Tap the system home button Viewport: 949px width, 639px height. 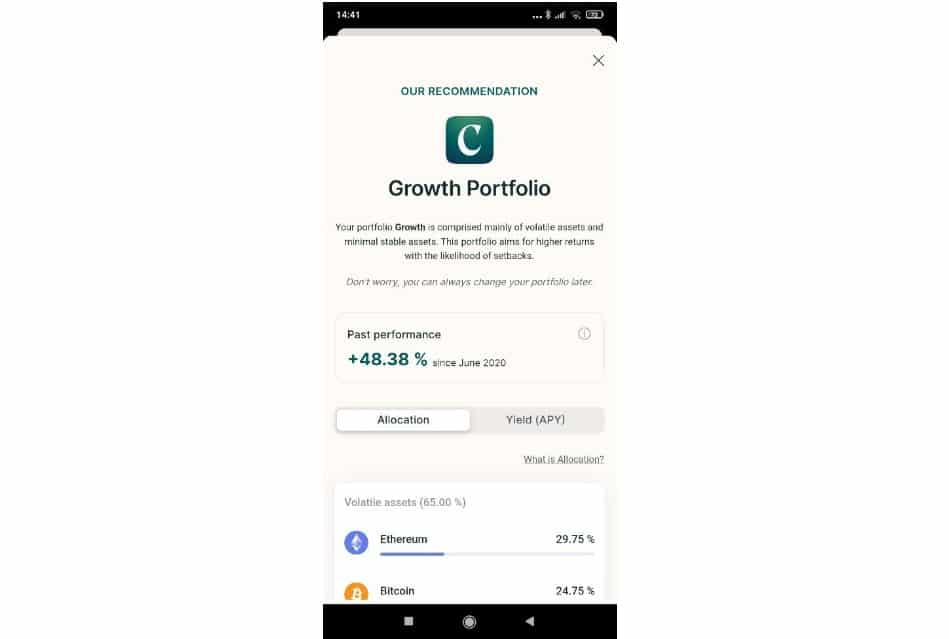[x=469, y=621]
